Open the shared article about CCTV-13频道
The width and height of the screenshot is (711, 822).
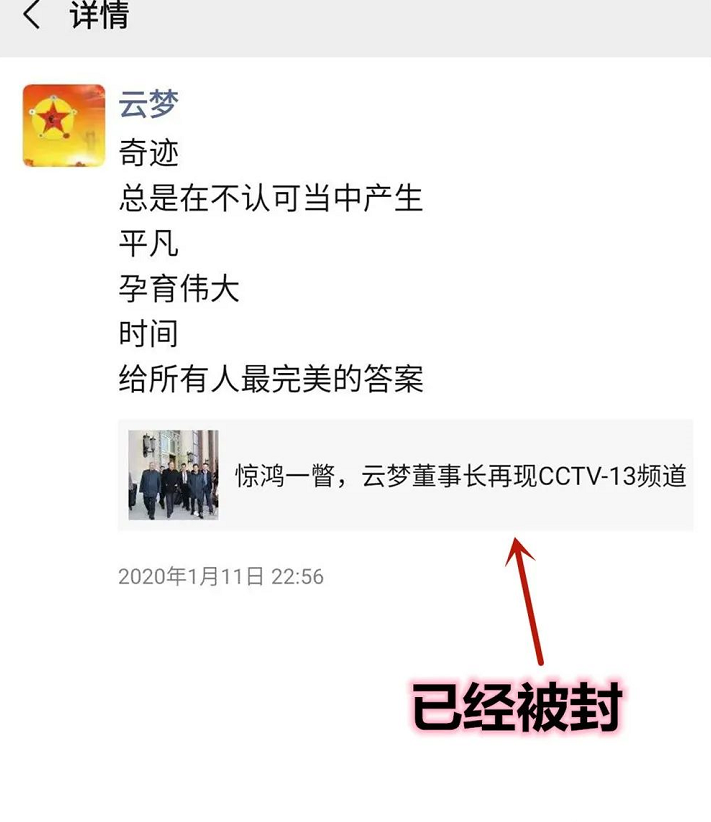pos(405,475)
